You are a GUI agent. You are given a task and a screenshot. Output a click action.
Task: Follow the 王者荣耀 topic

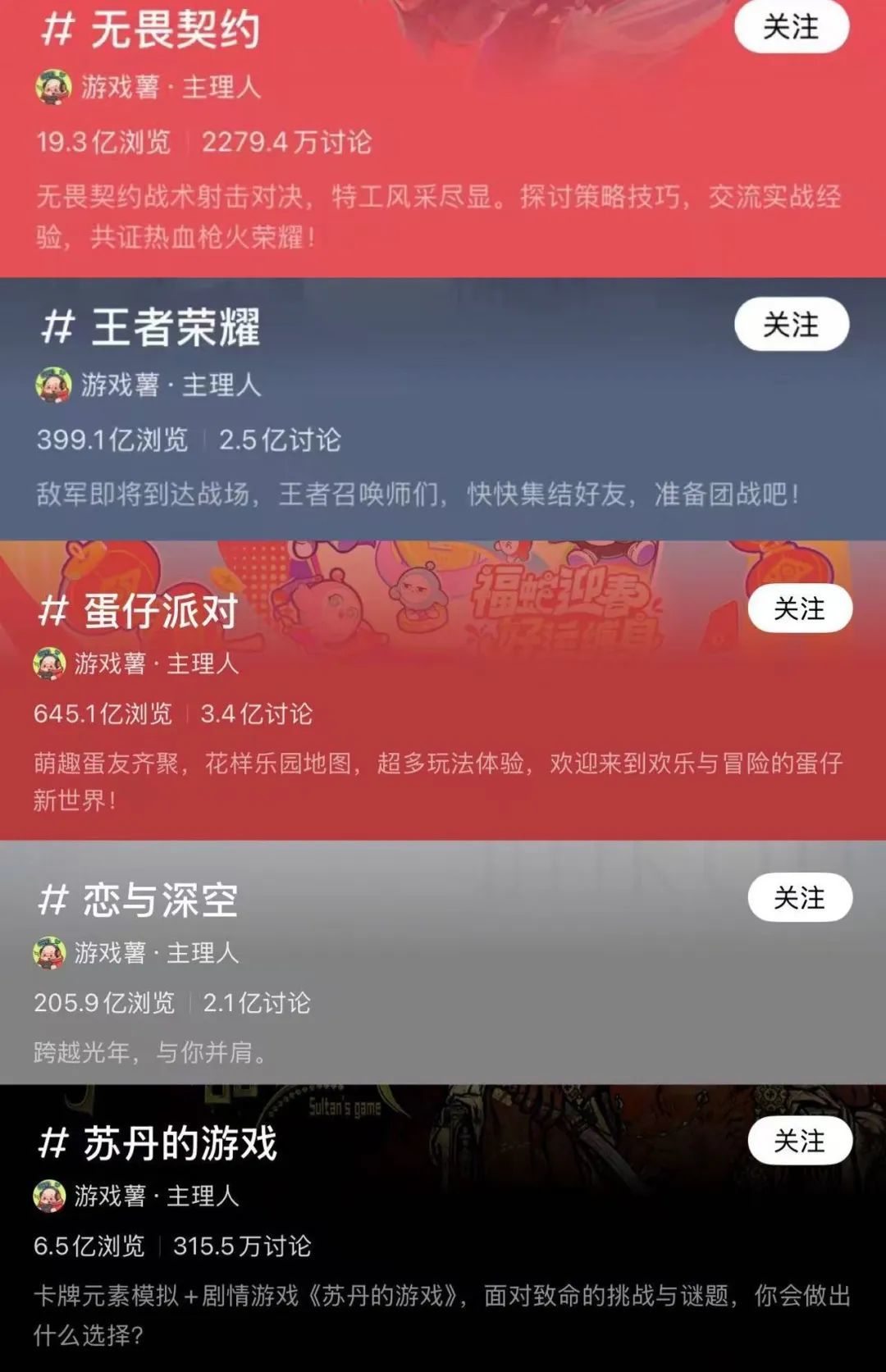pyautogui.click(x=792, y=325)
